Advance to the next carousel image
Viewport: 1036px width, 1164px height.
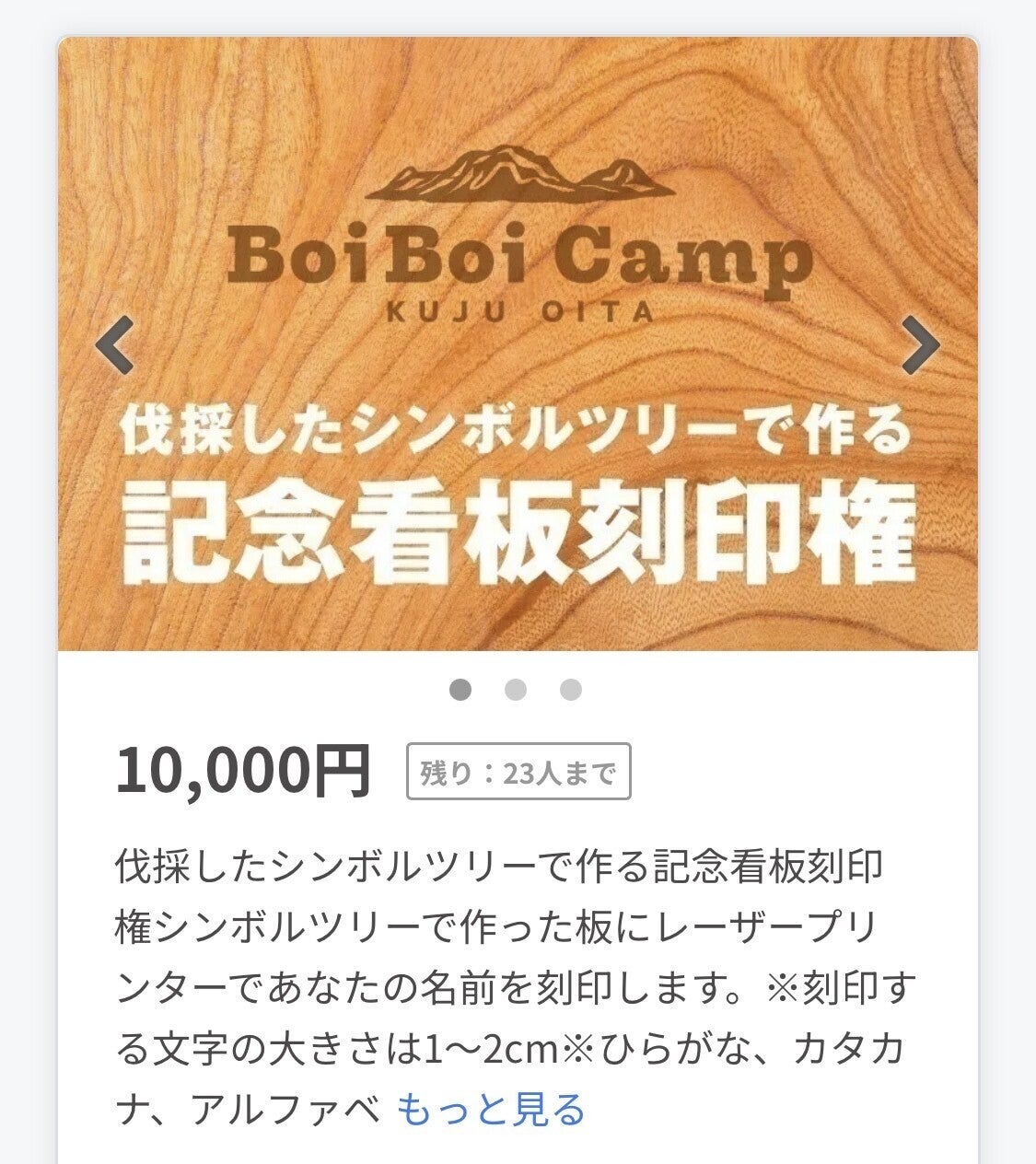point(919,345)
